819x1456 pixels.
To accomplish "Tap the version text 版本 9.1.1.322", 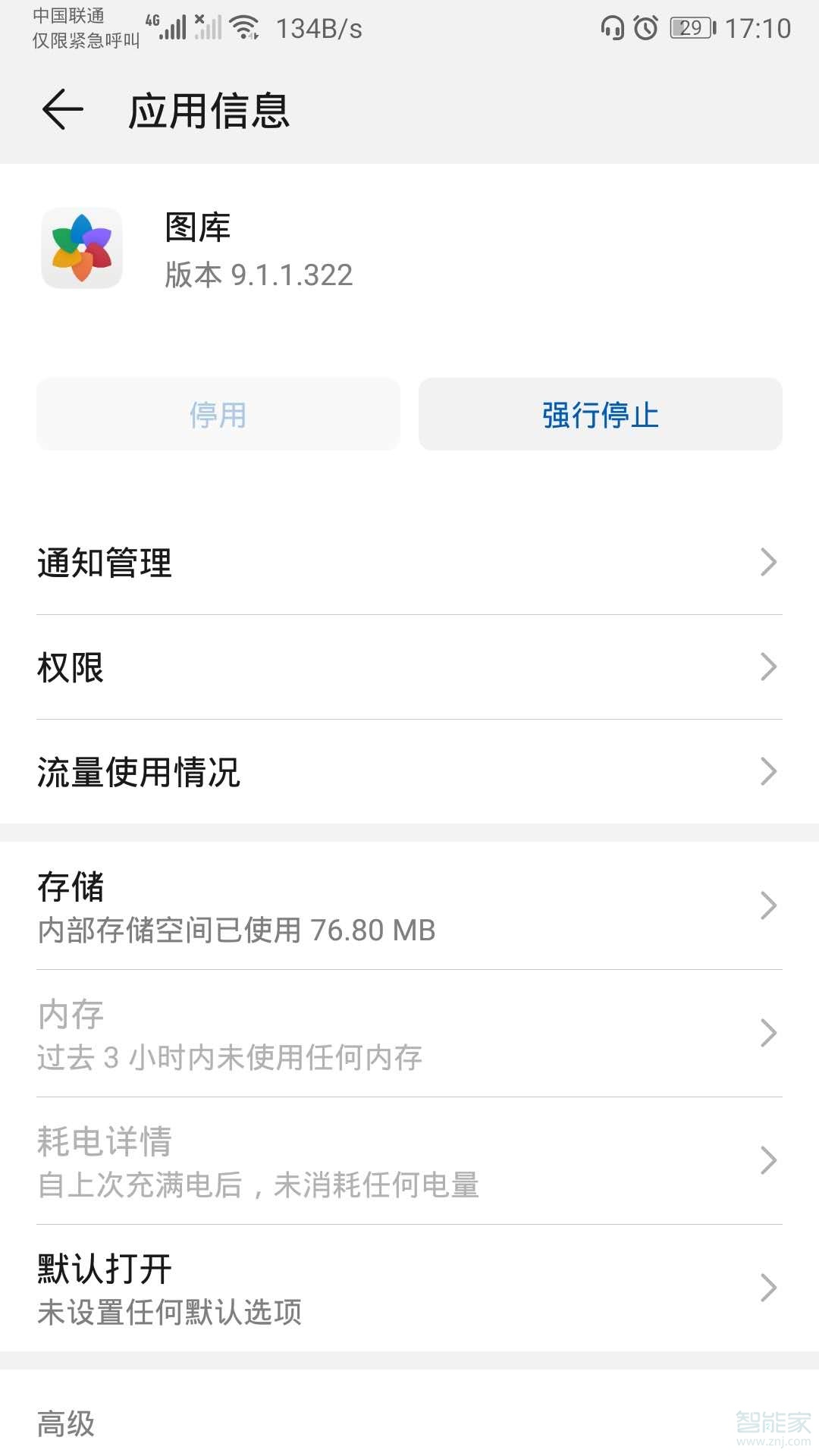I will 258,275.
